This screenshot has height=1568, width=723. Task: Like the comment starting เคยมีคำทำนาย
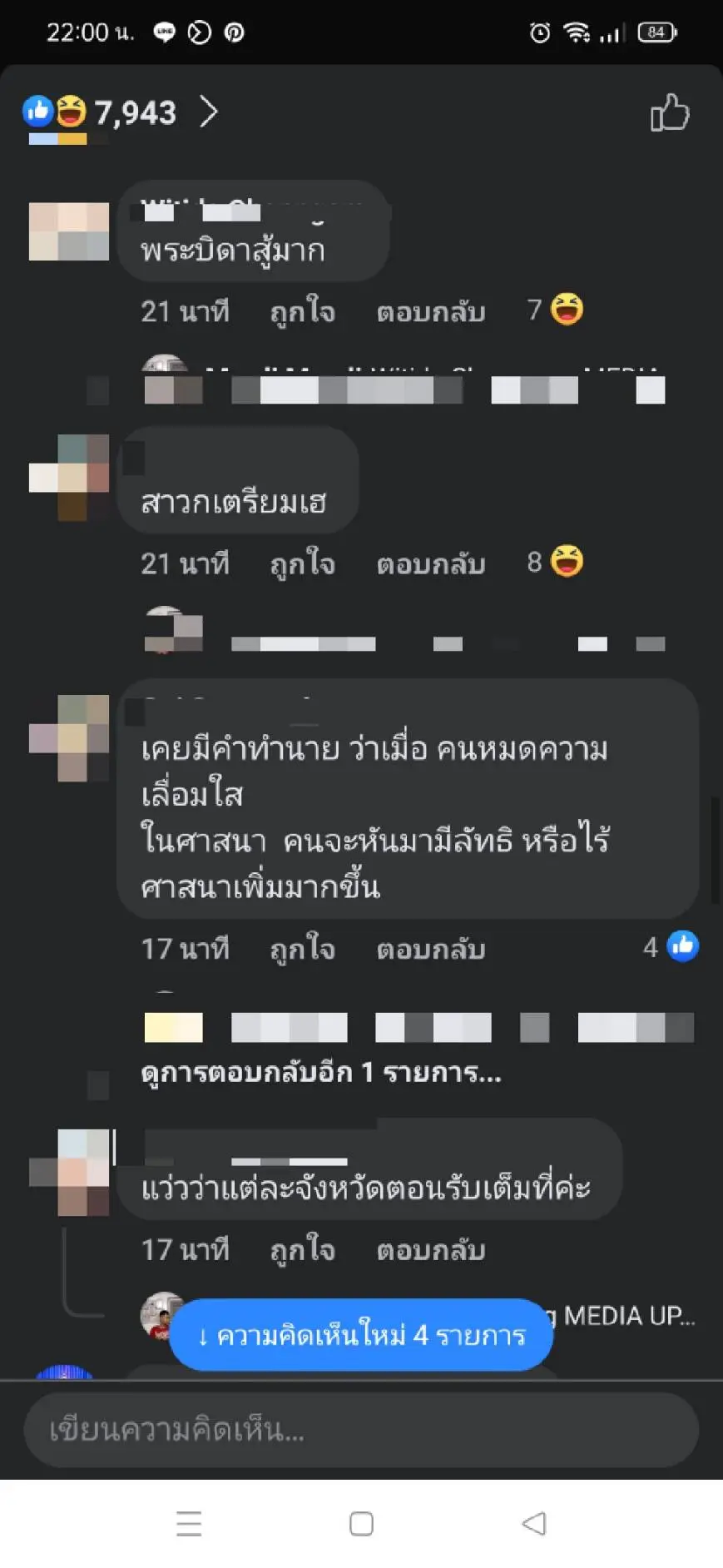pyautogui.click(x=302, y=949)
